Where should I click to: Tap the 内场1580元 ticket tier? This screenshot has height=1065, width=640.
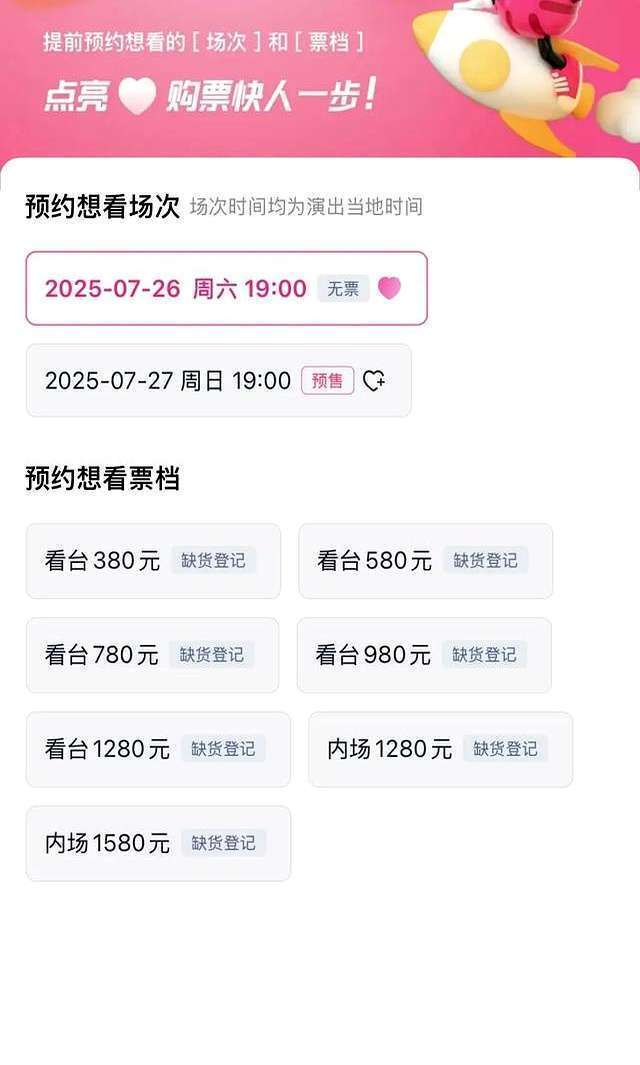[158, 844]
